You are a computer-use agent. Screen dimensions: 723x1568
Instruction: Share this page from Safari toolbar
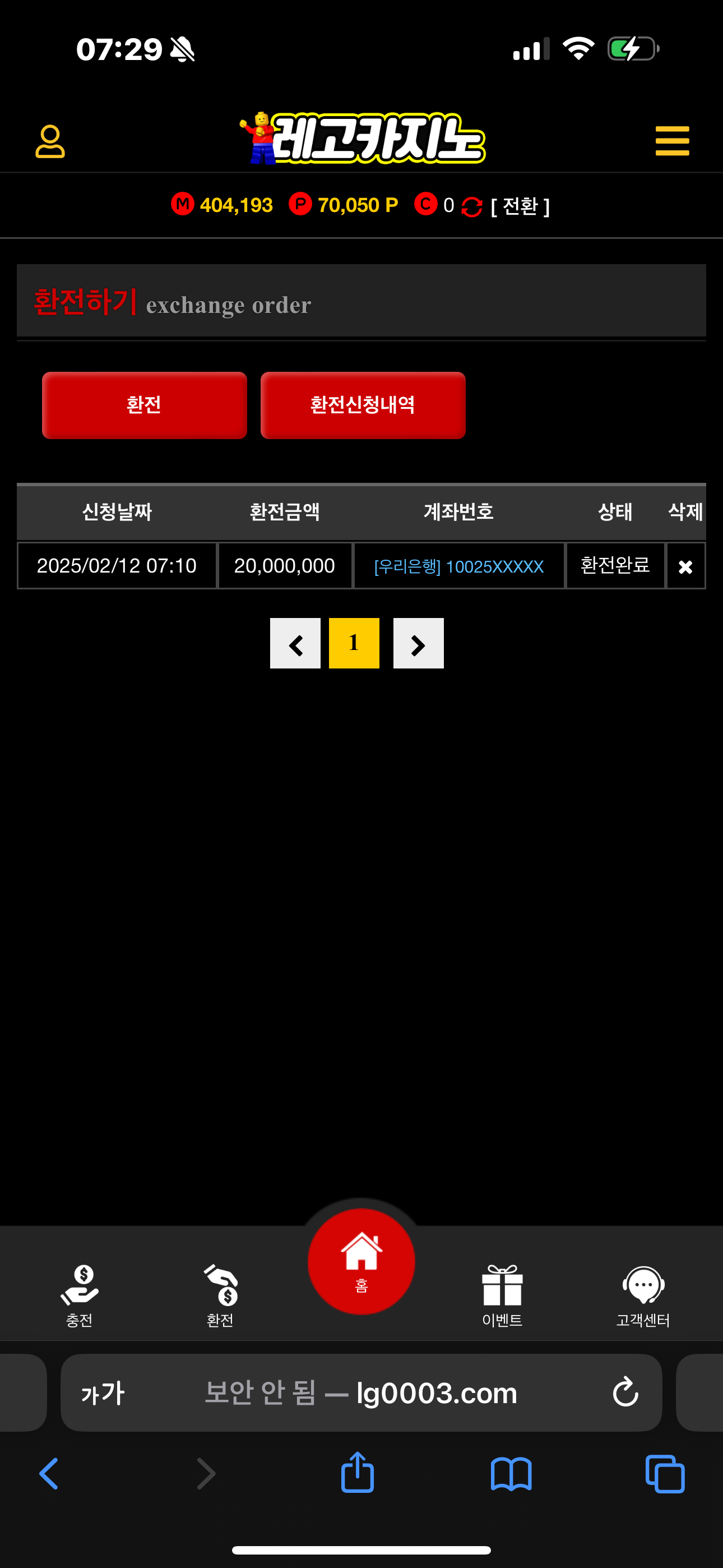(357, 1473)
